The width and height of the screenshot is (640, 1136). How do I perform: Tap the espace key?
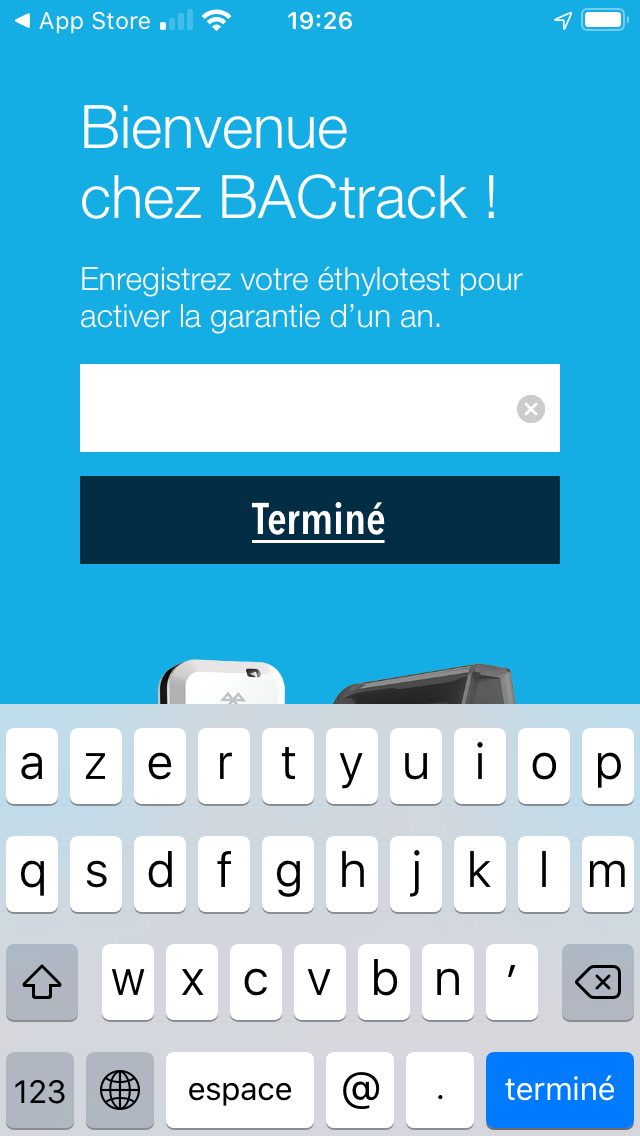(x=240, y=1090)
